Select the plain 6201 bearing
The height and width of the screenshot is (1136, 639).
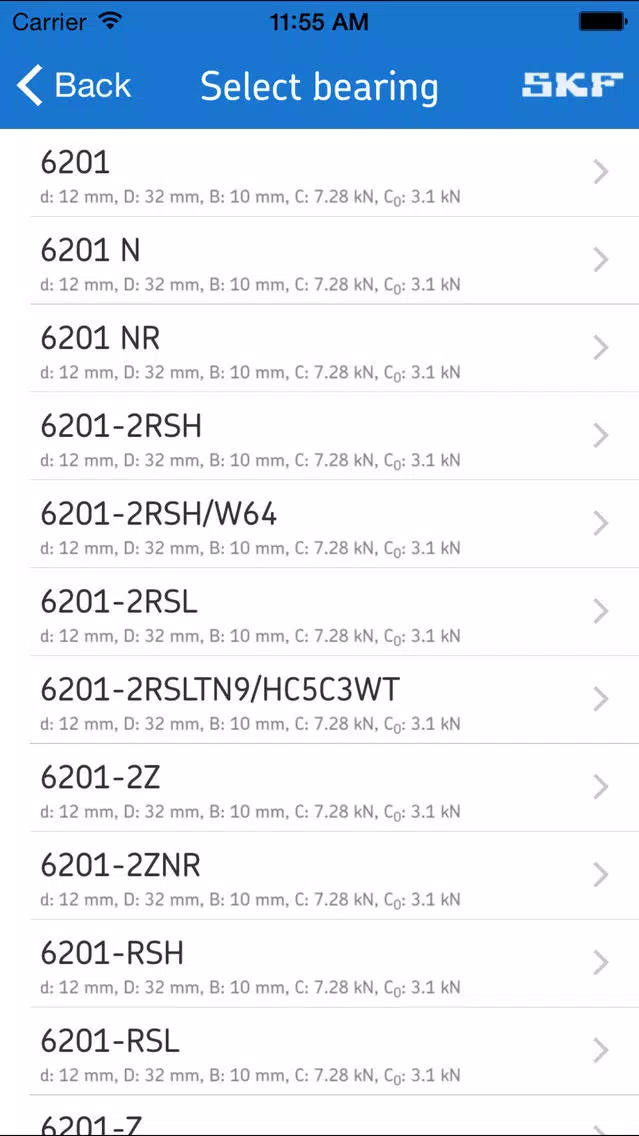[320, 172]
